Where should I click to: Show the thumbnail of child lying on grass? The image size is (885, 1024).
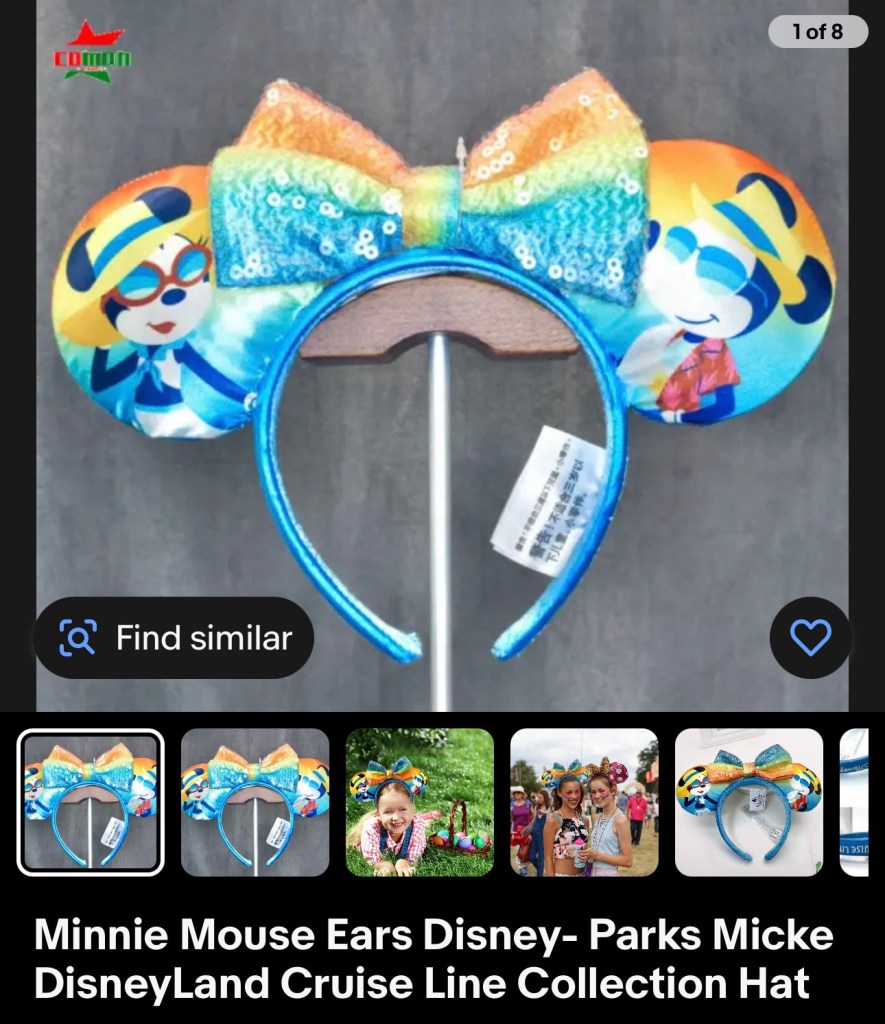tap(420, 802)
